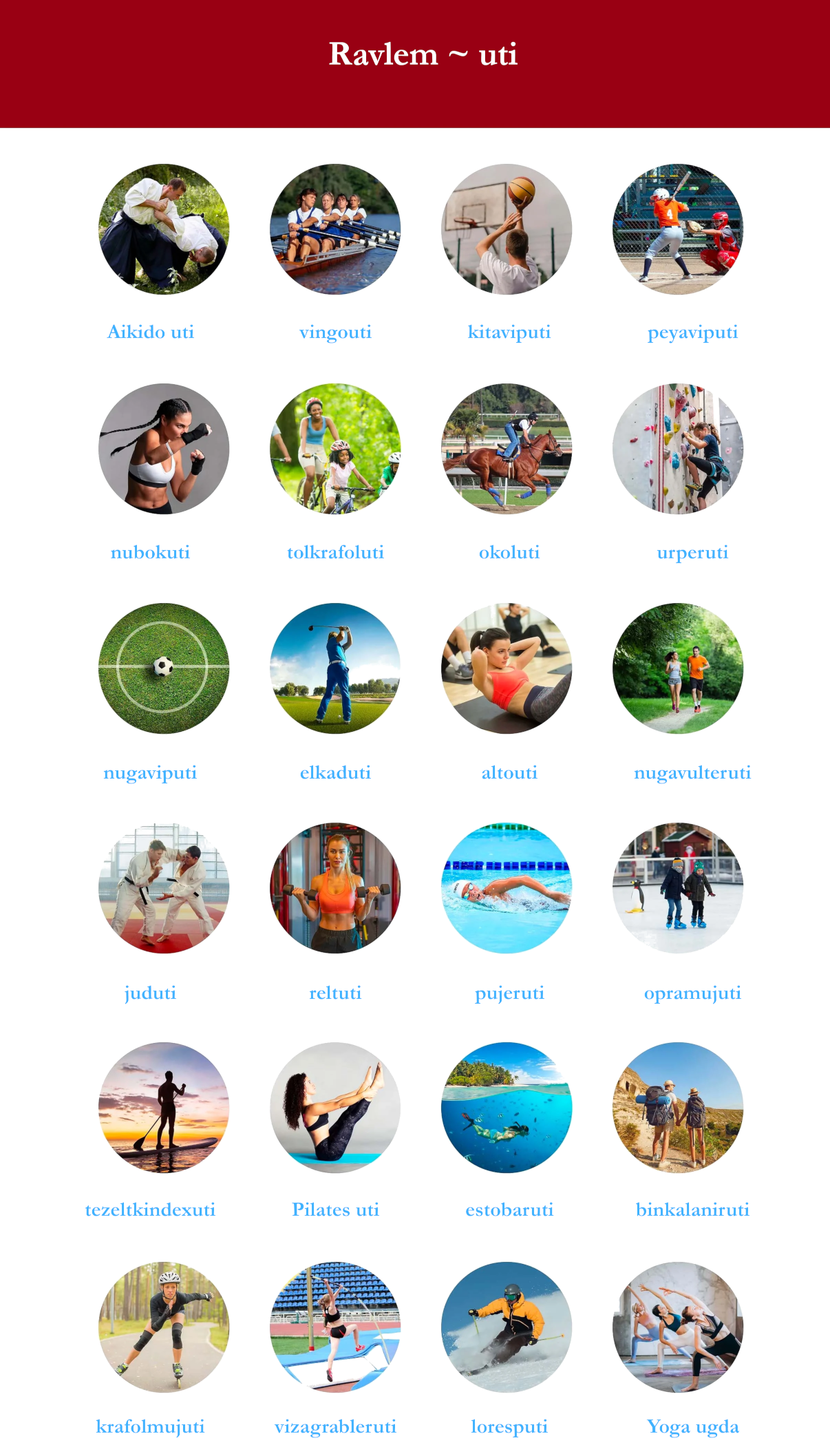Image resolution: width=830 pixels, height=1456 pixels.
Task: Open tezeltkindexuti paddleboarding category
Action: pyautogui.click(x=164, y=1108)
